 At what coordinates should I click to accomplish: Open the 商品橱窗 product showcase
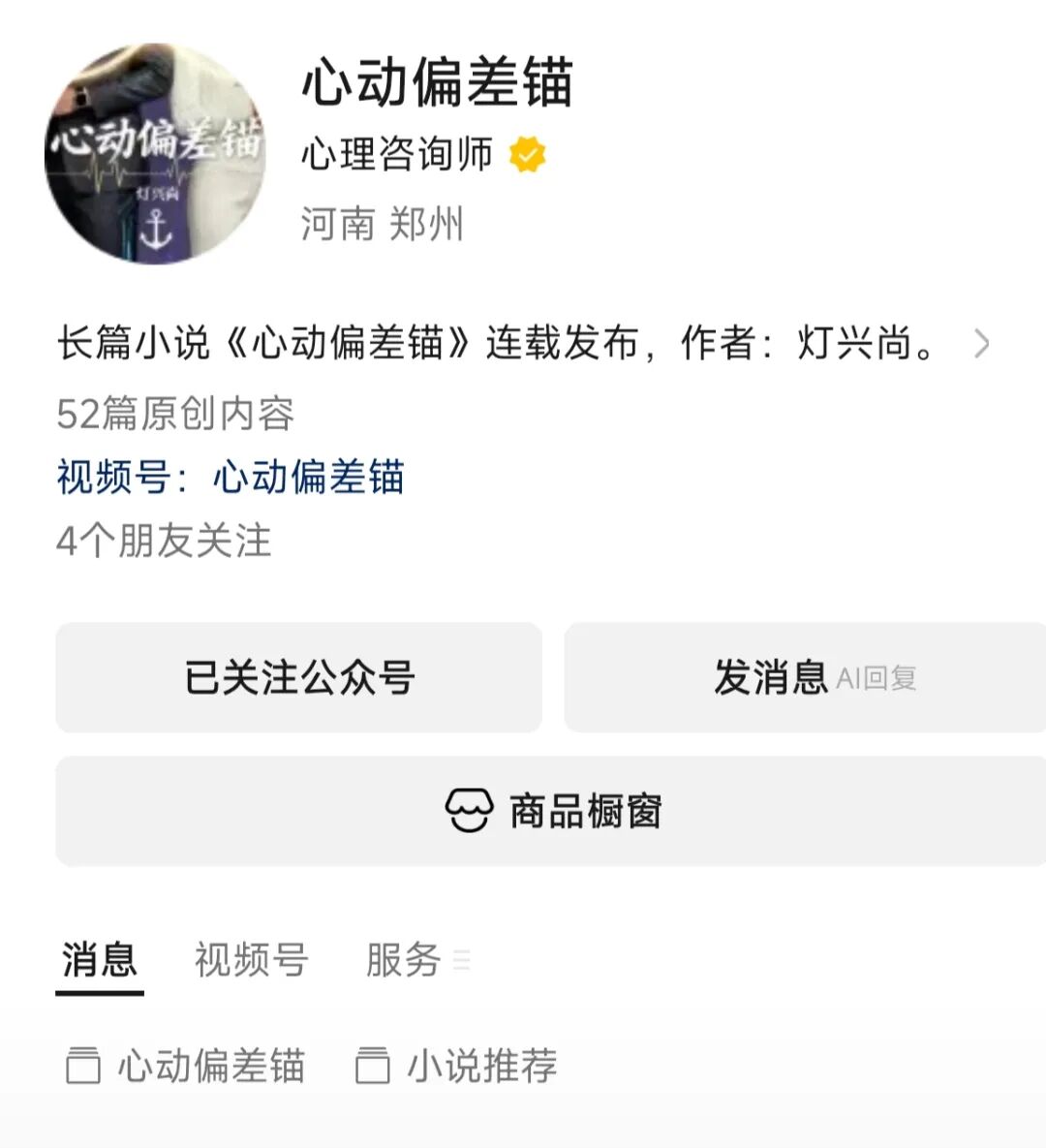click(552, 811)
